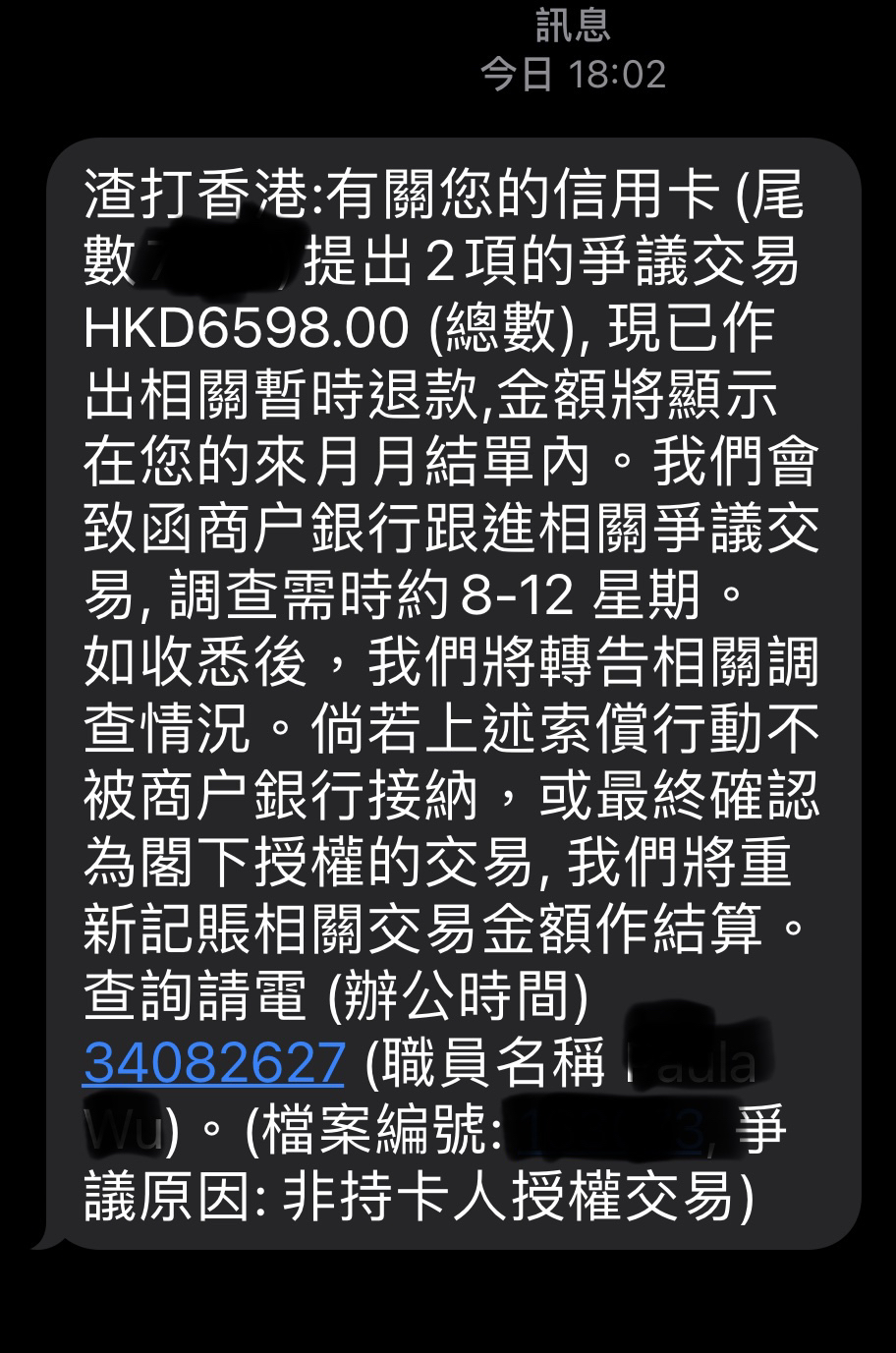Select the Standard Chartered message bubble
Screen dimensions: 896x1353
click(x=448, y=688)
